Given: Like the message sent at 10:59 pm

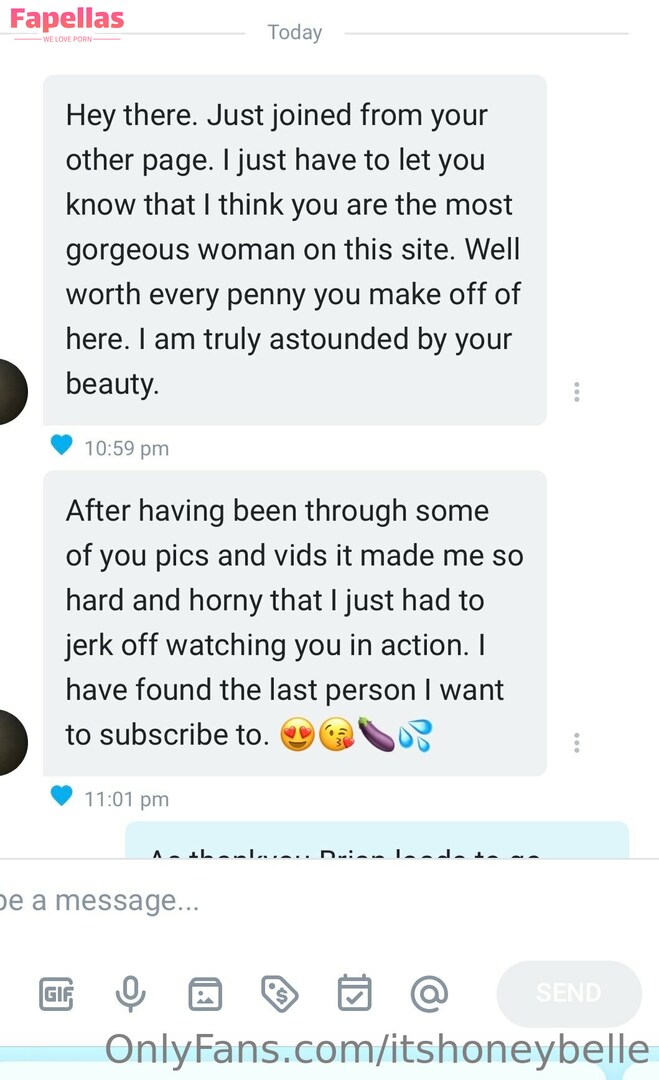Looking at the screenshot, I should coord(62,446).
